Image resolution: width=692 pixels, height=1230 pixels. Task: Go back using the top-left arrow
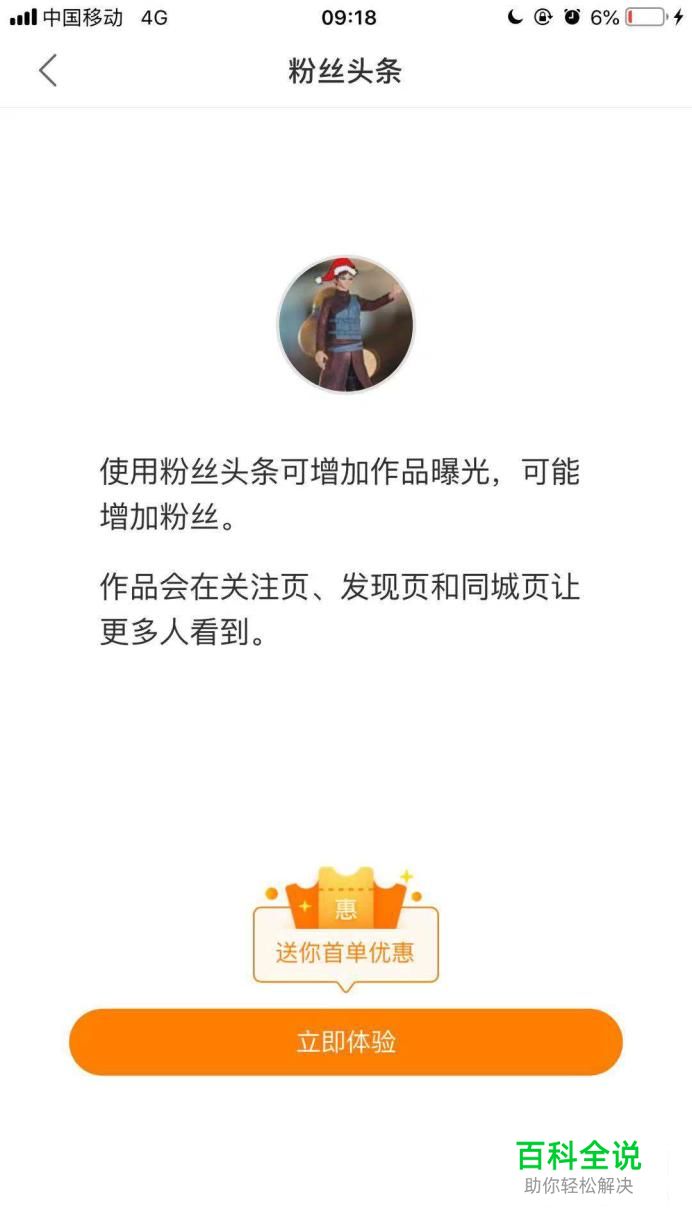pyautogui.click(x=48, y=71)
